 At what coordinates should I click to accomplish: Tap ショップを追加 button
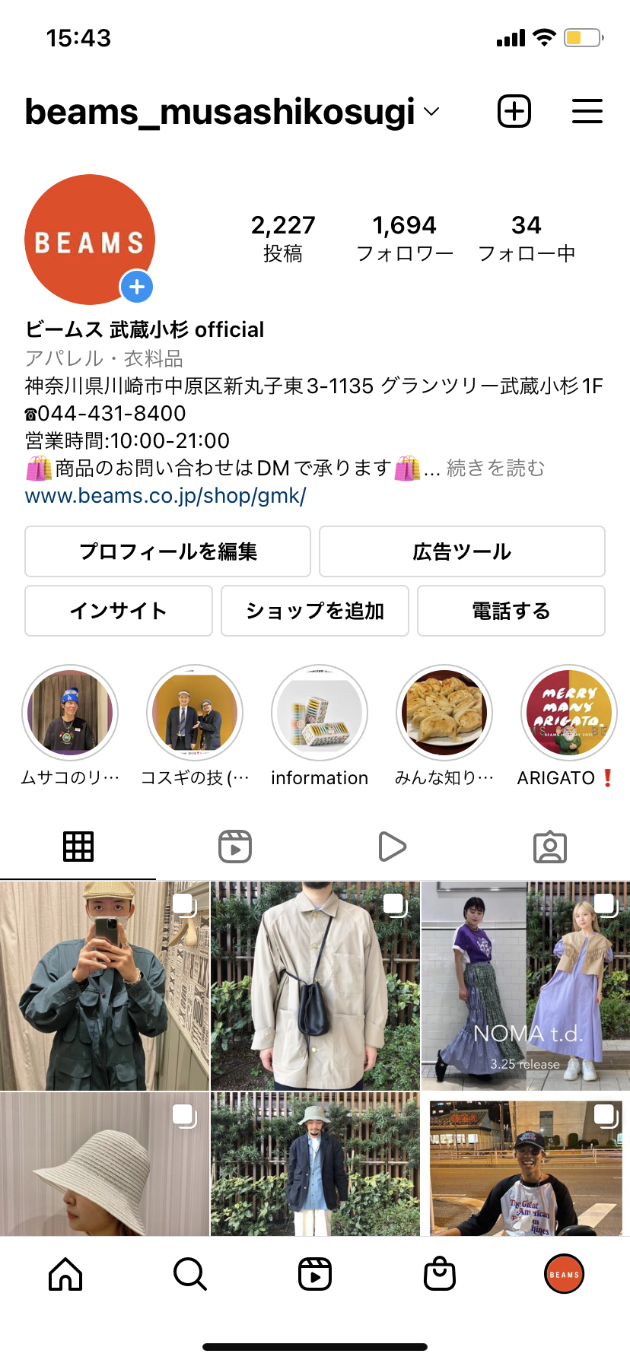(x=314, y=611)
